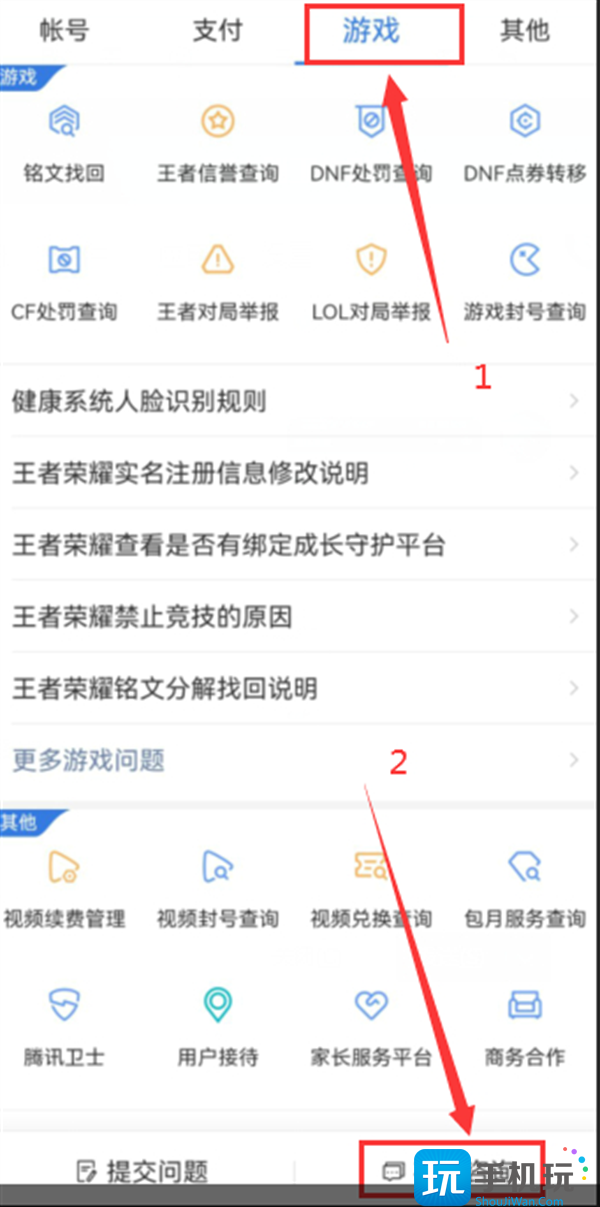Open DNF点券转移
This screenshot has width=600, height=1207.
(x=525, y=145)
